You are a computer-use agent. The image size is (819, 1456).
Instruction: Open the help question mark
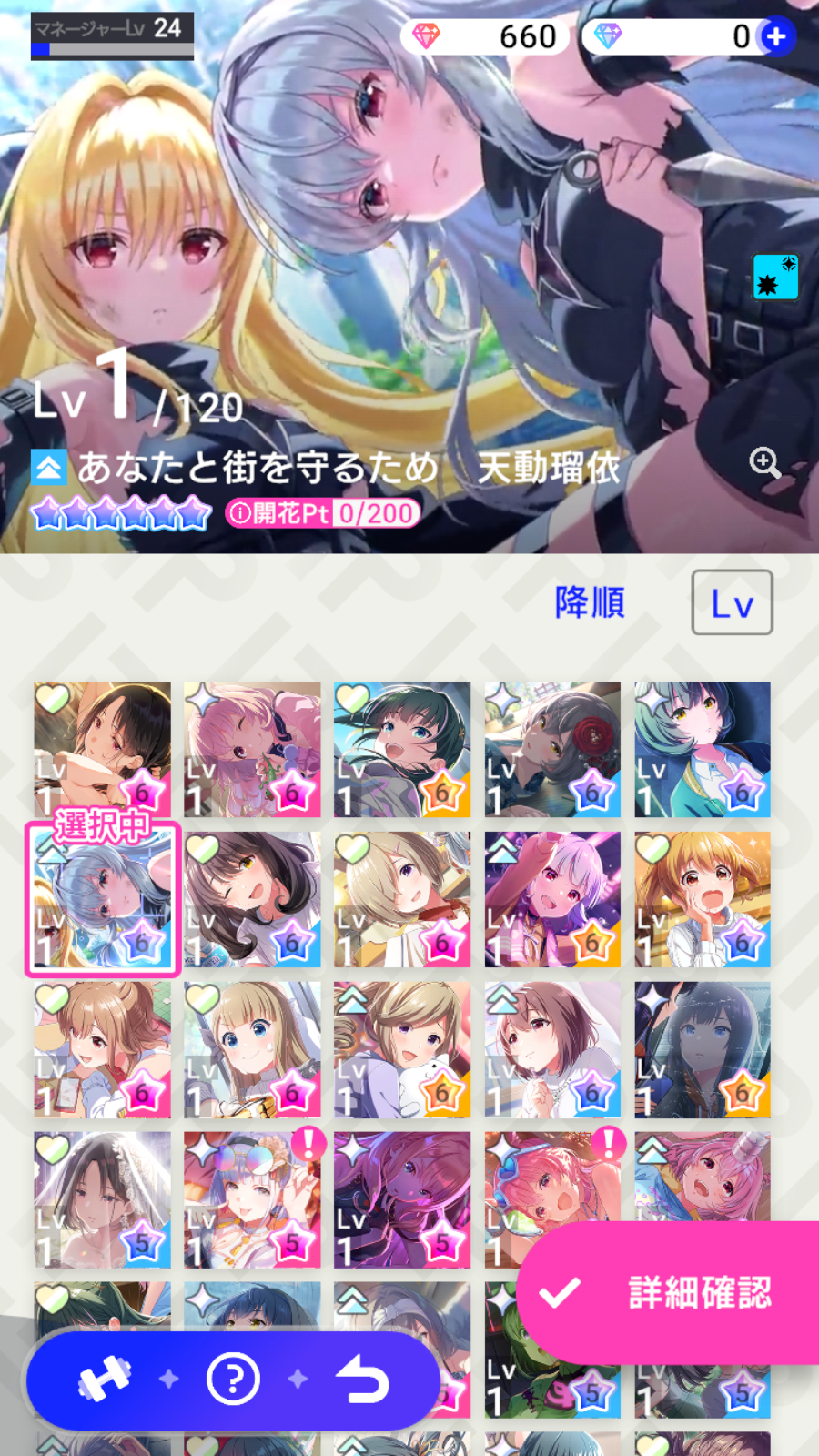tap(233, 1380)
